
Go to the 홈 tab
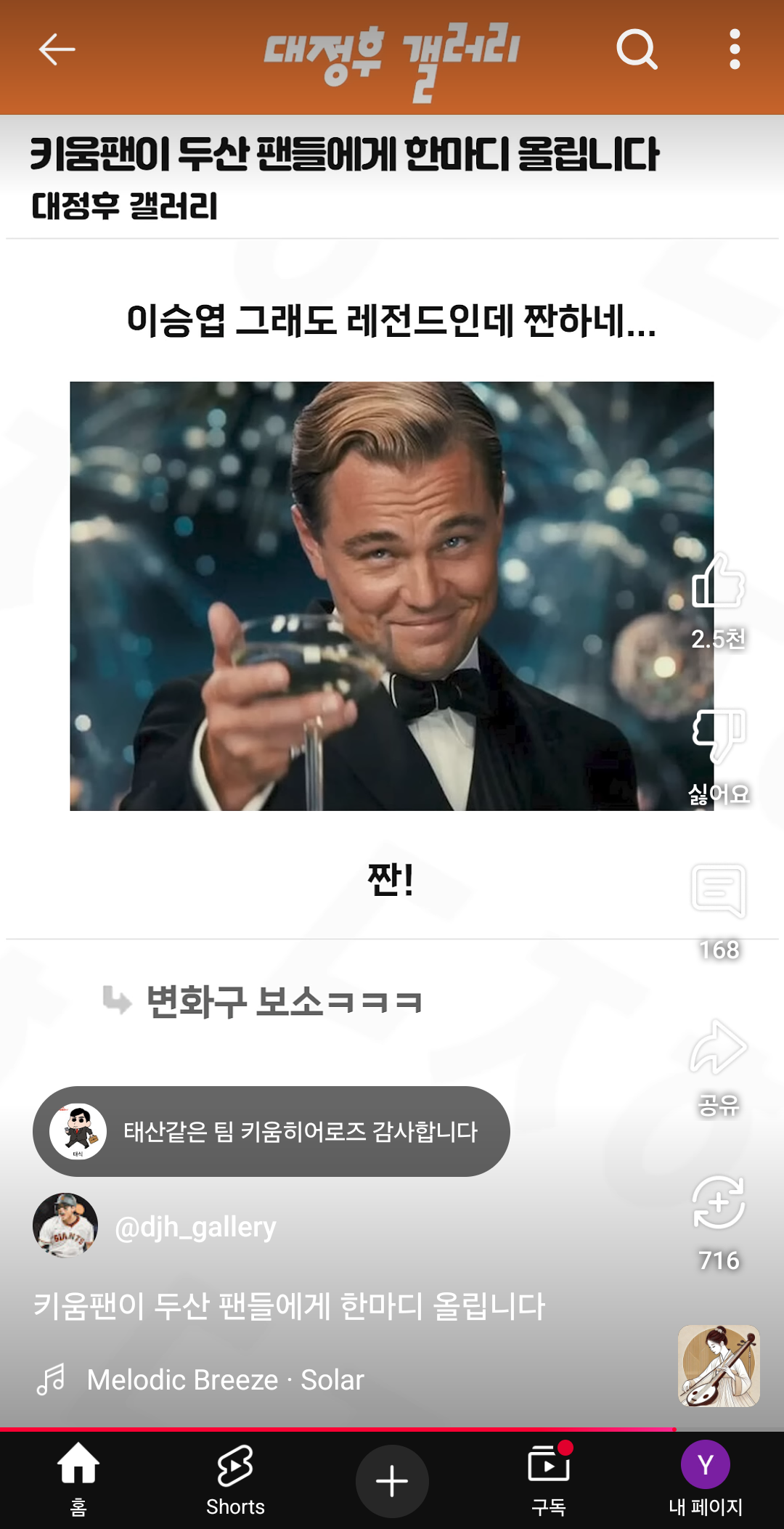[x=78, y=1480]
